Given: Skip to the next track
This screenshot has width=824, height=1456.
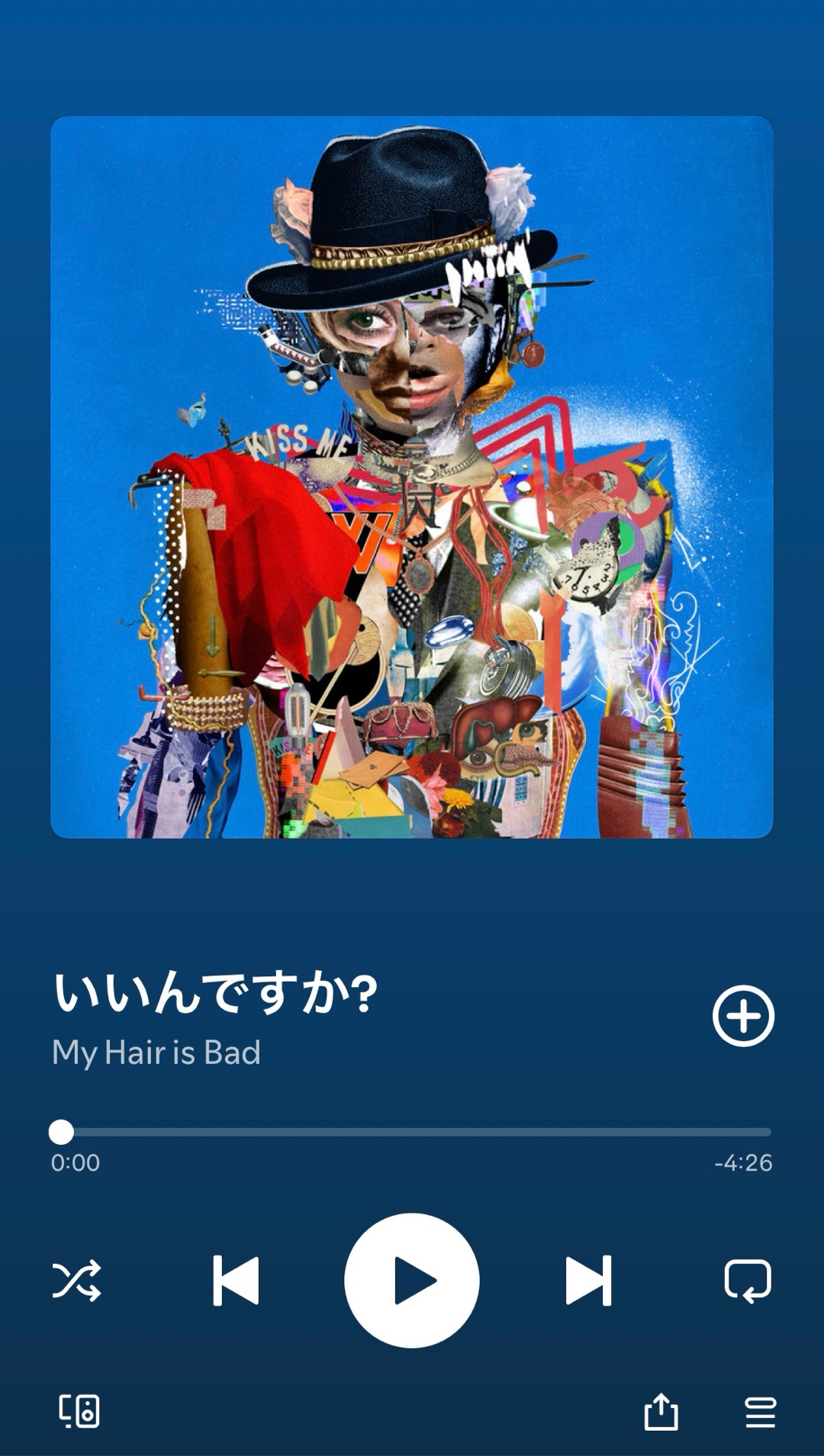Looking at the screenshot, I should point(588,1281).
